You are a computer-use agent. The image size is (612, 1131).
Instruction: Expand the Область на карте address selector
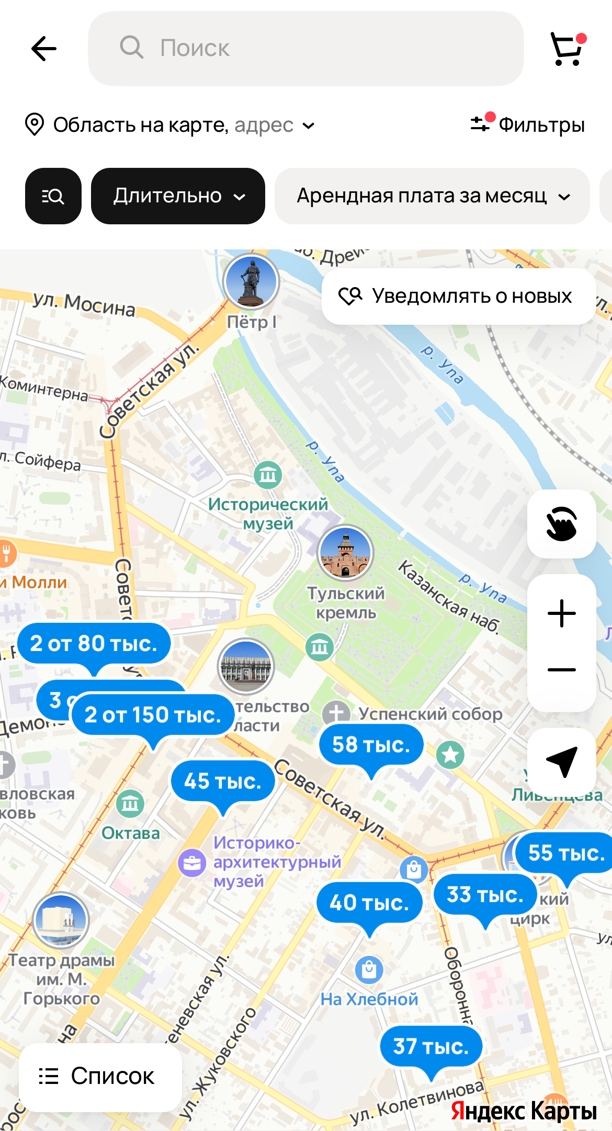click(x=169, y=125)
